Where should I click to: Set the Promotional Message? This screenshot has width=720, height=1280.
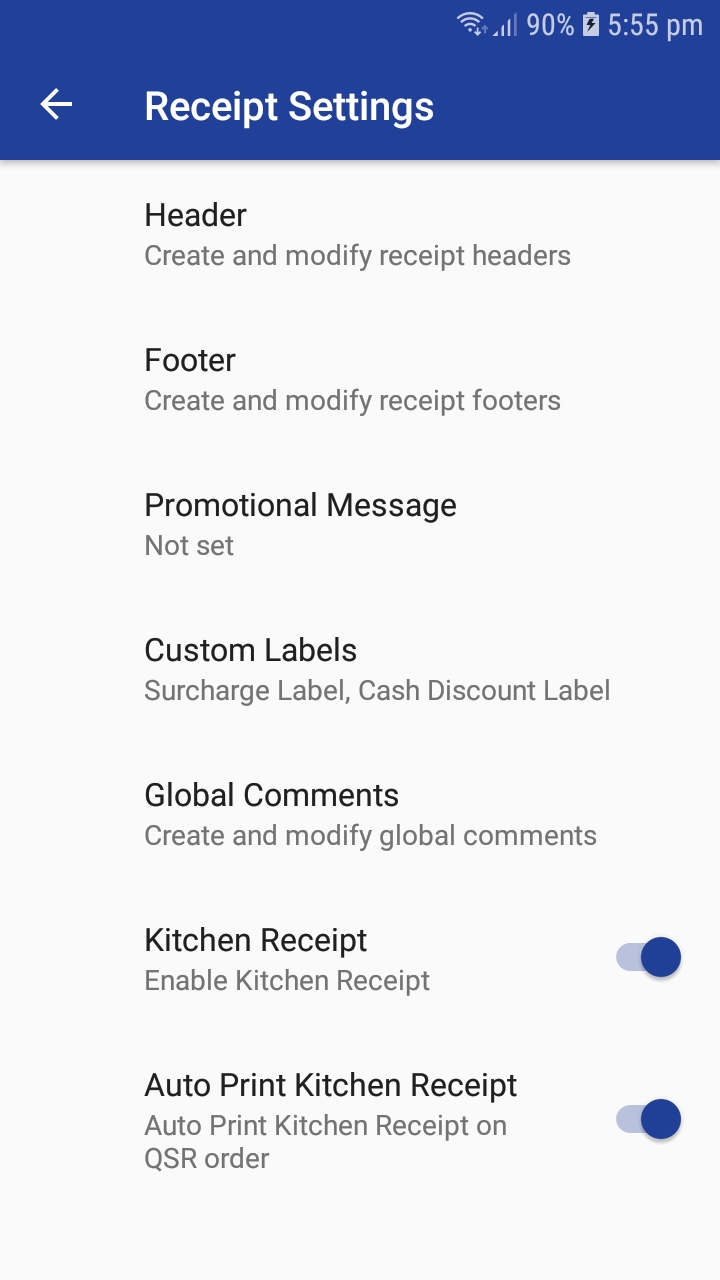click(300, 524)
